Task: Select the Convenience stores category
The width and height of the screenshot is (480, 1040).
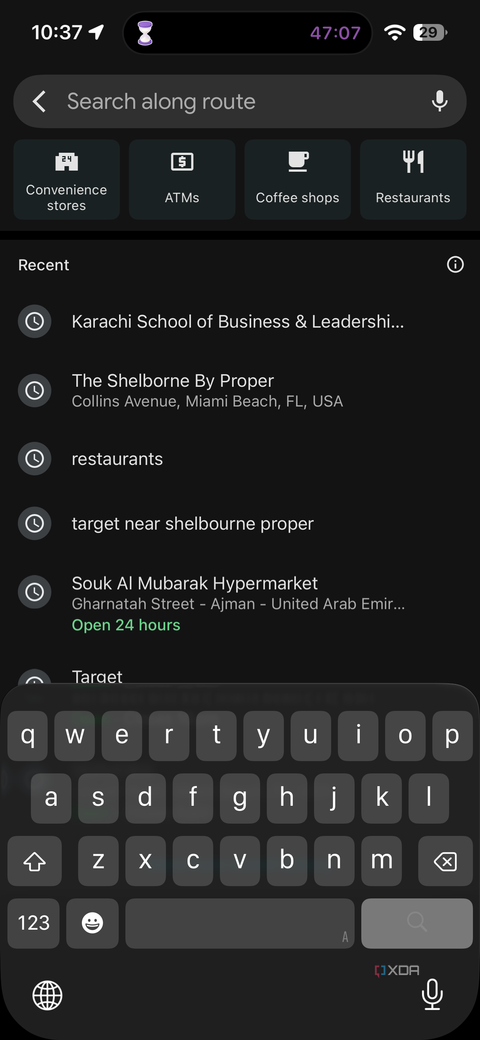Action: point(66,179)
